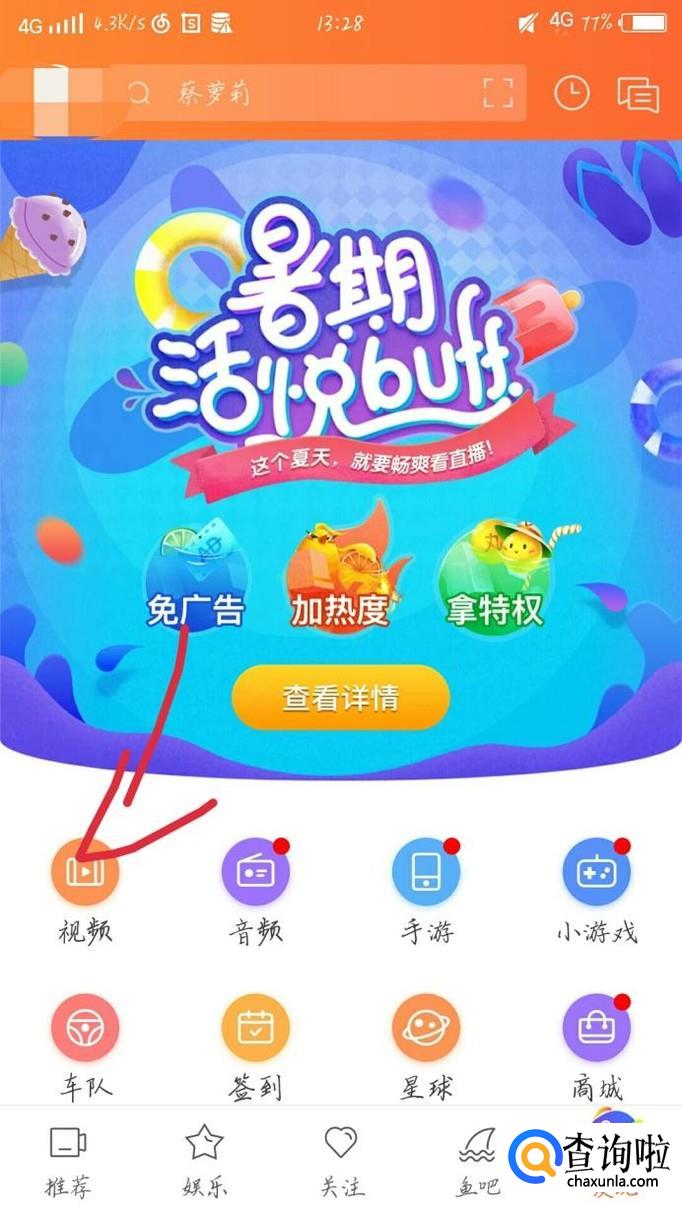The height and width of the screenshot is (1212, 682).
Task: Switch to the 娱乐 tab
Action: click(204, 1160)
